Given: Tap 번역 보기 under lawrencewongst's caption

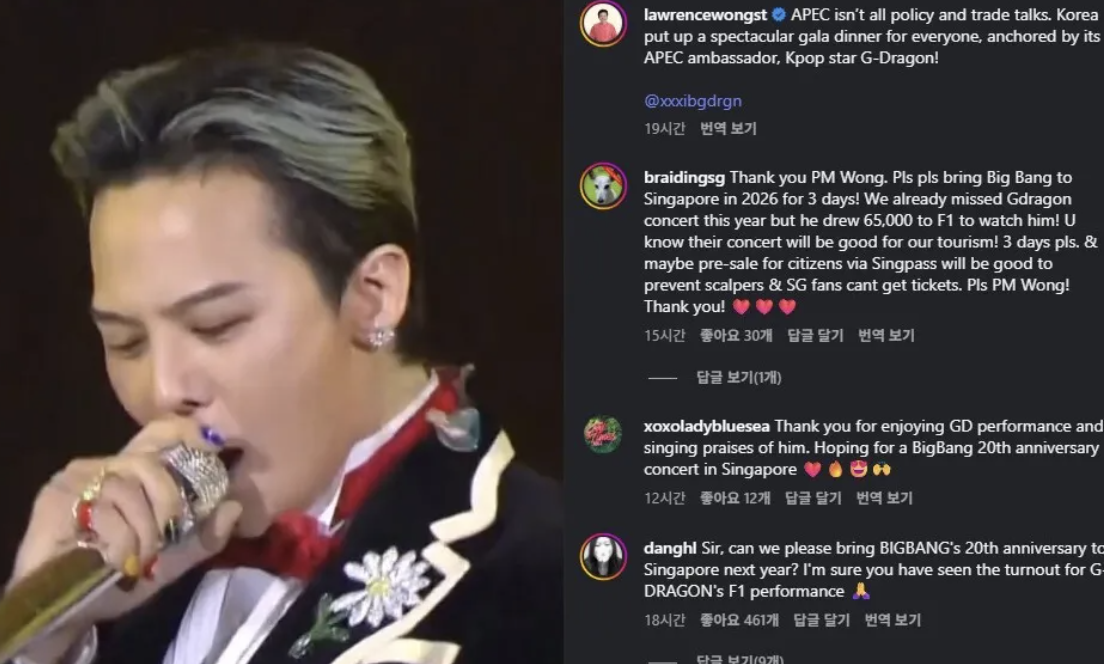Looking at the screenshot, I should 728,129.
